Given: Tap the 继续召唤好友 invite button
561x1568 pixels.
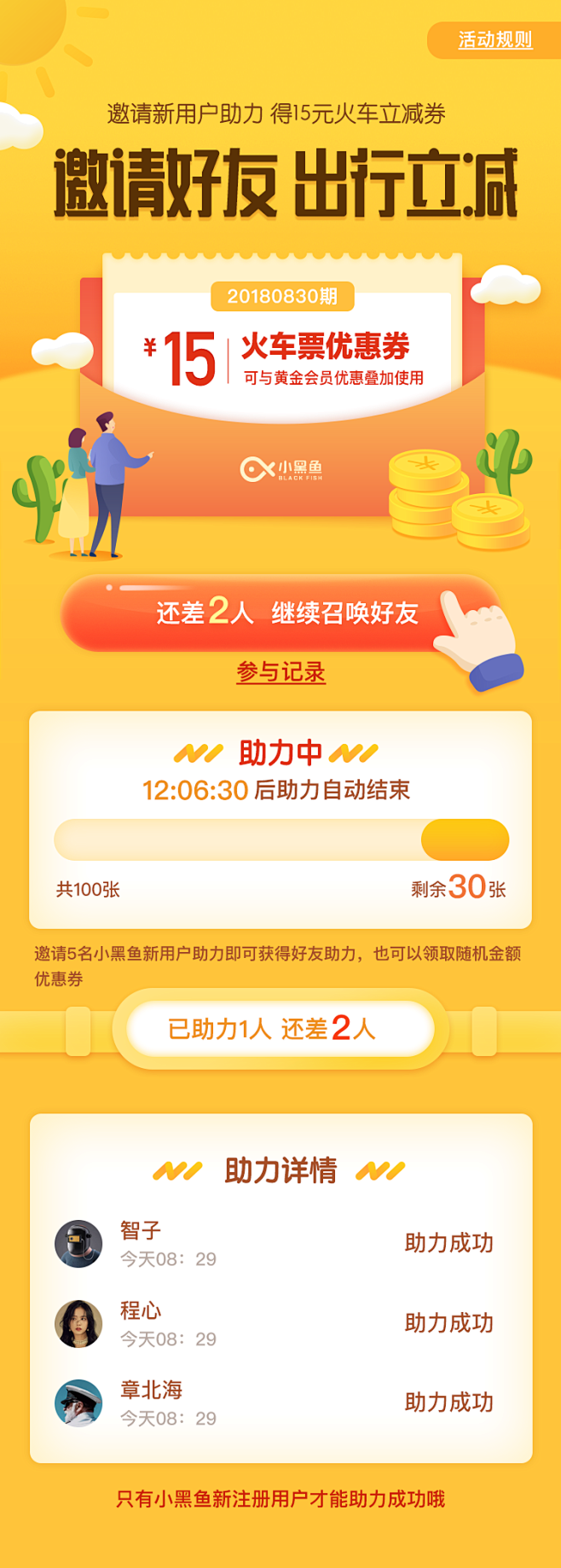Looking at the screenshot, I should (281, 613).
